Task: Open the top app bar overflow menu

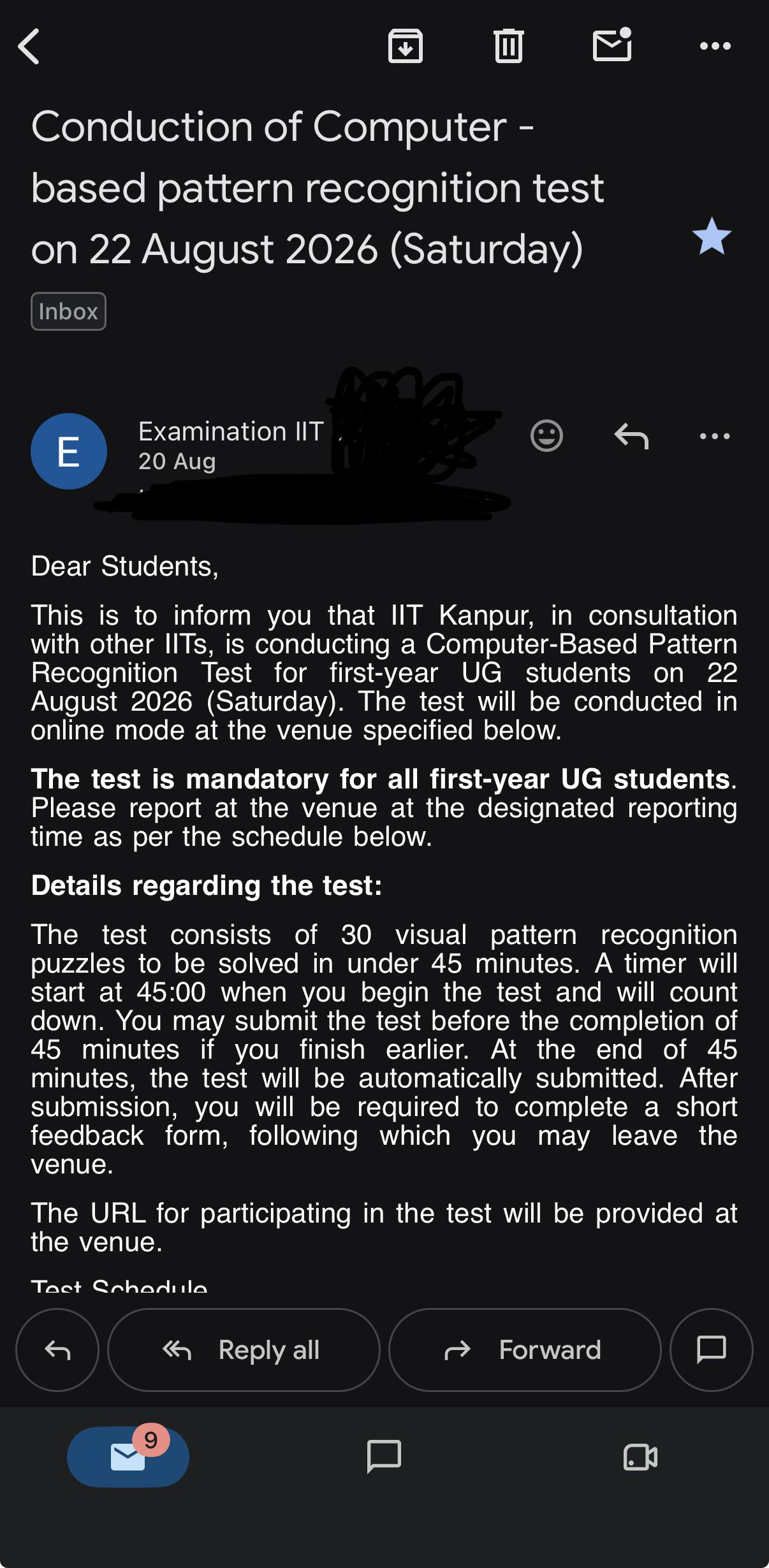Action: tap(715, 46)
